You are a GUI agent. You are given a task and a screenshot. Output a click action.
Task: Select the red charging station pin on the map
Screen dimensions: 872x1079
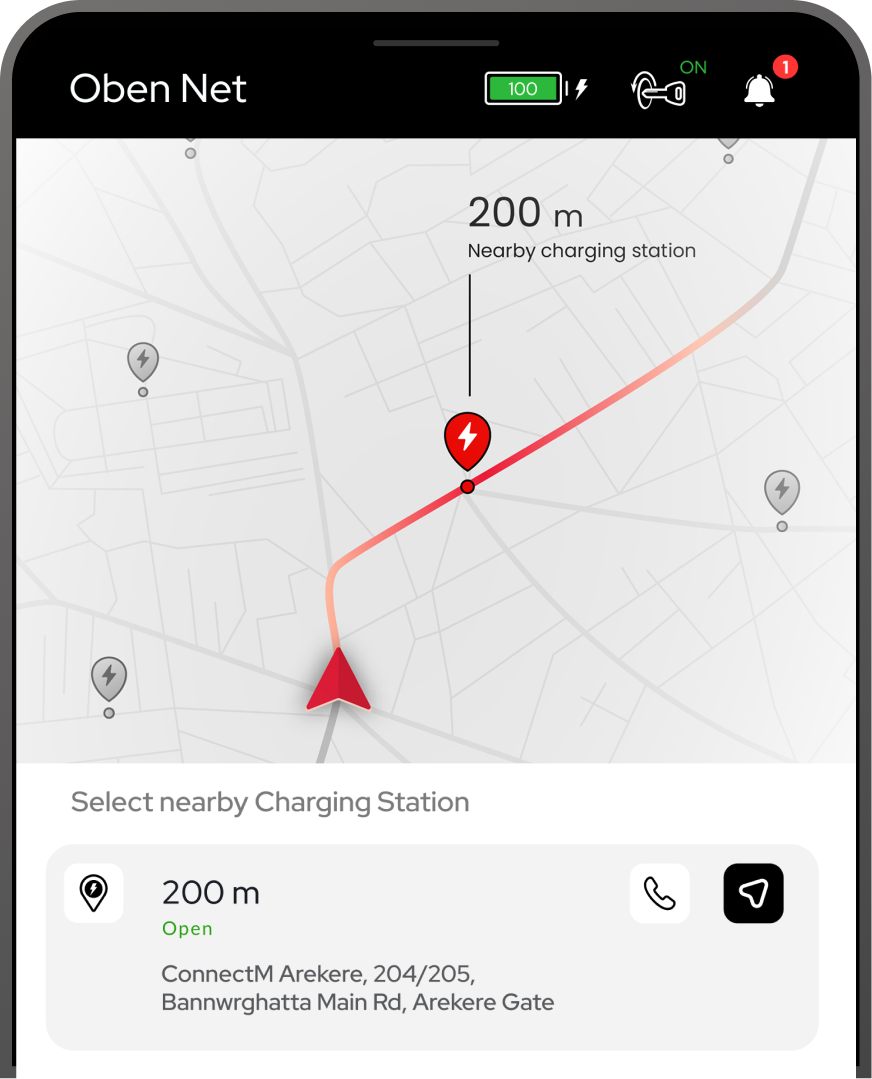click(467, 440)
